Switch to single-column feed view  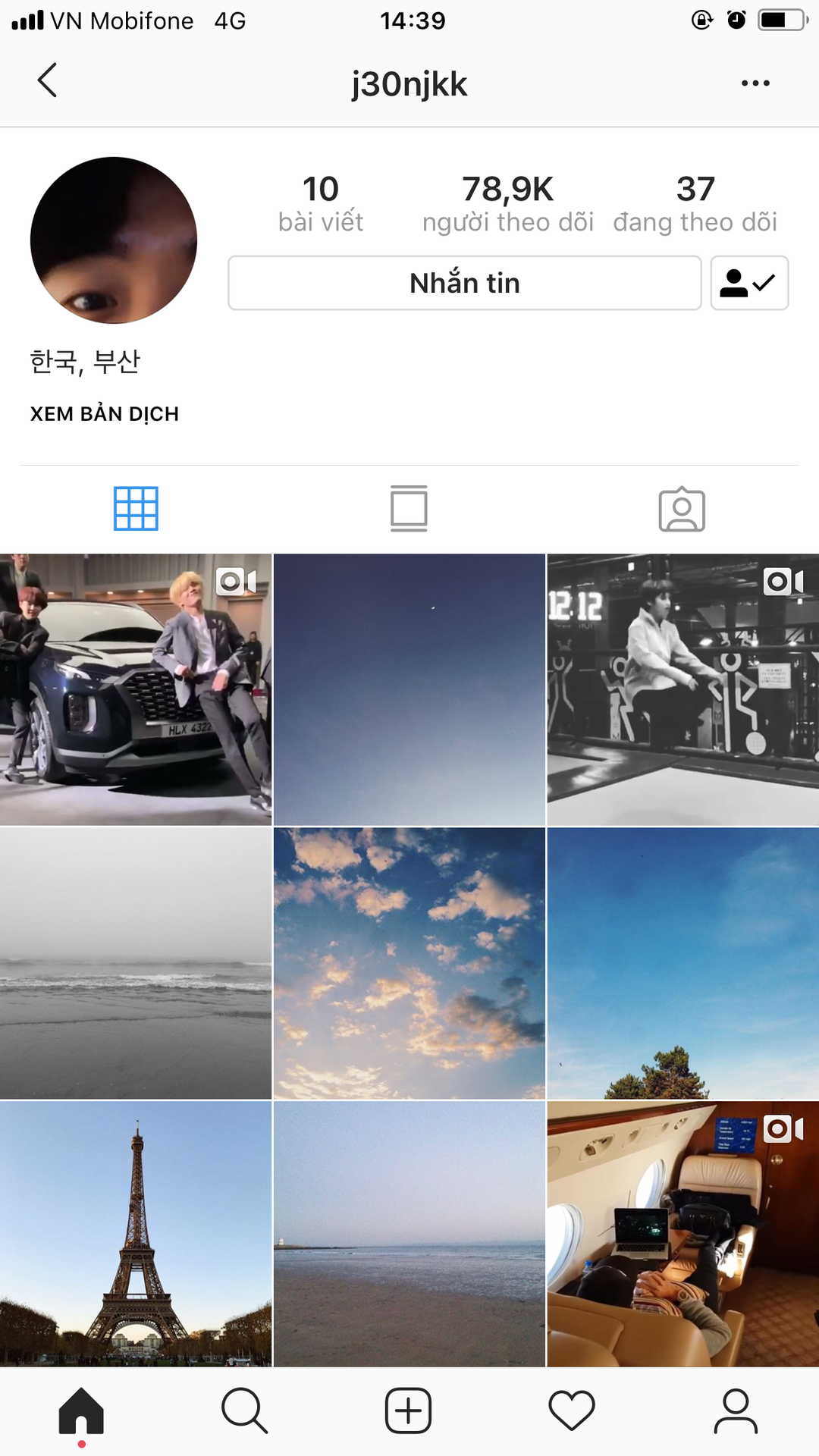coord(409,509)
